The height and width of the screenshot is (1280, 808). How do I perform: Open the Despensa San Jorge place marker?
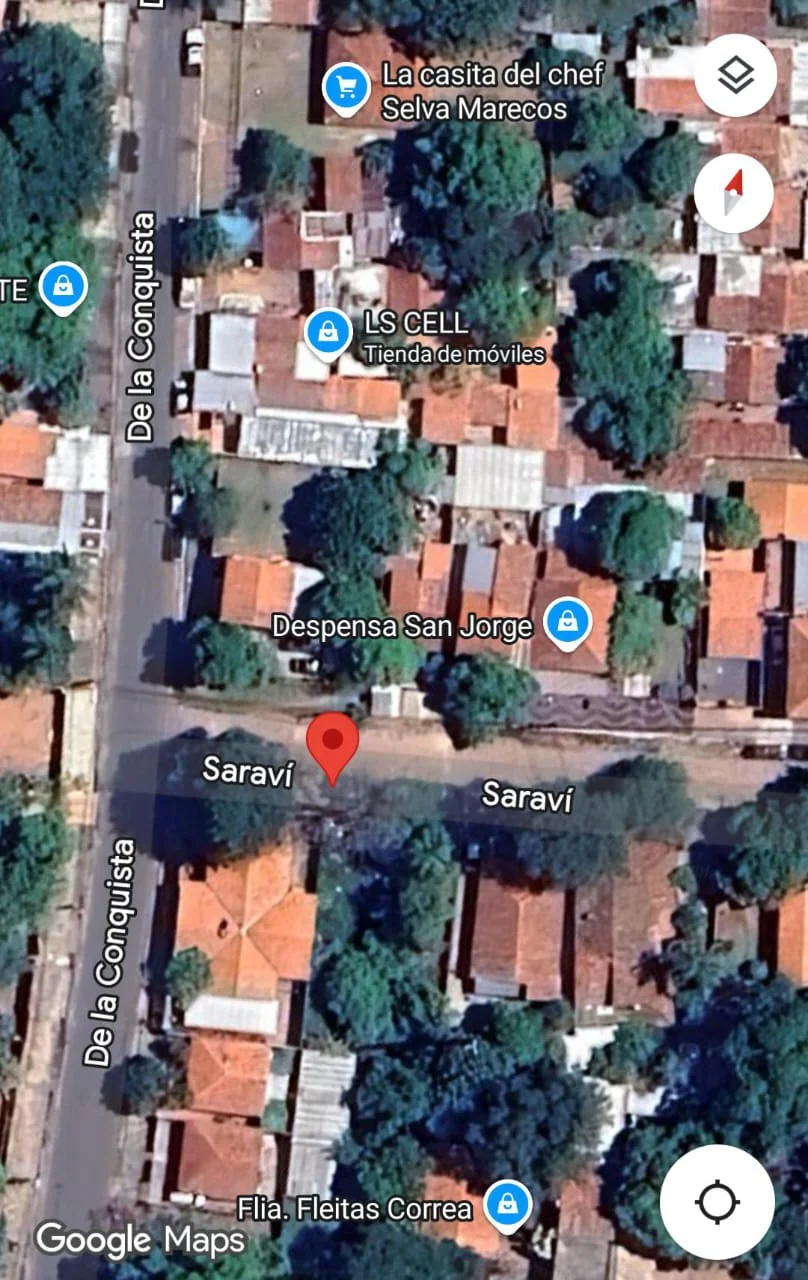pyautogui.click(x=566, y=624)
